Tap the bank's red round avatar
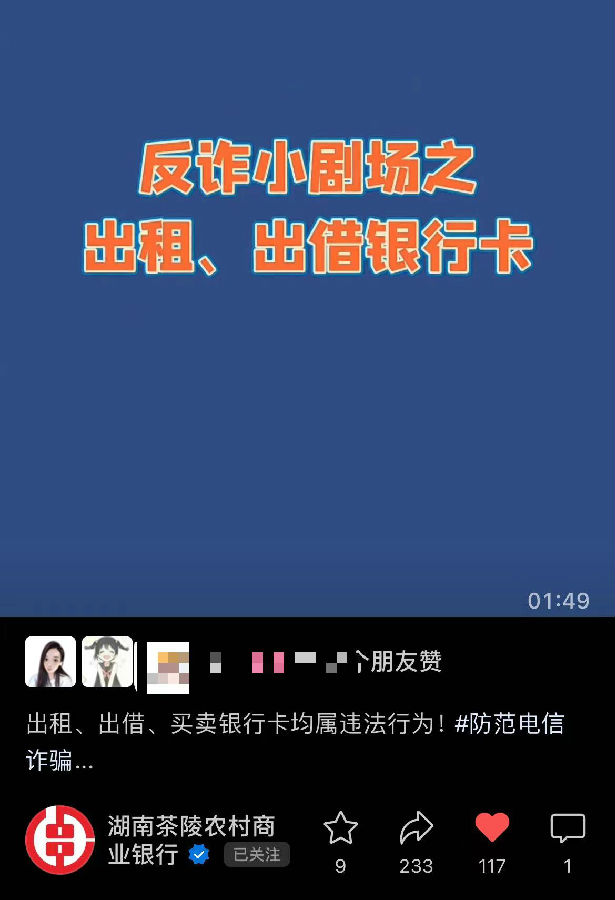Screen dimensions: 615x900 60,840
